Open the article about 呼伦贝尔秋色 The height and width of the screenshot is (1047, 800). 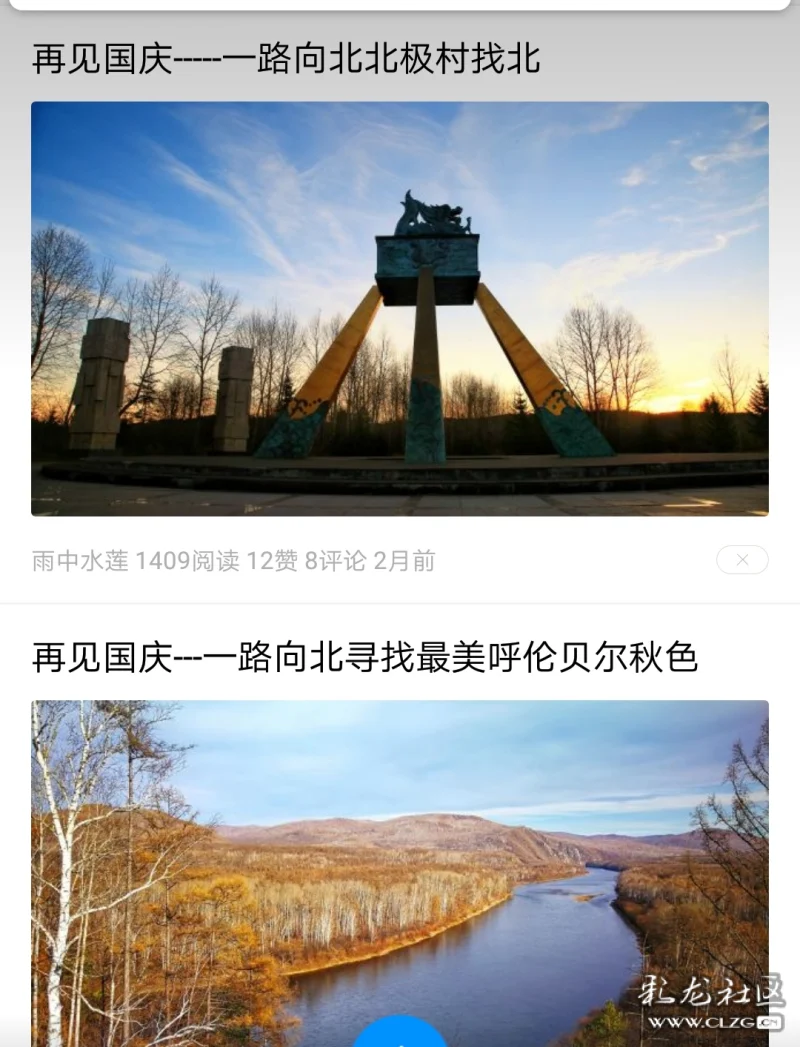tap(364, 658)
